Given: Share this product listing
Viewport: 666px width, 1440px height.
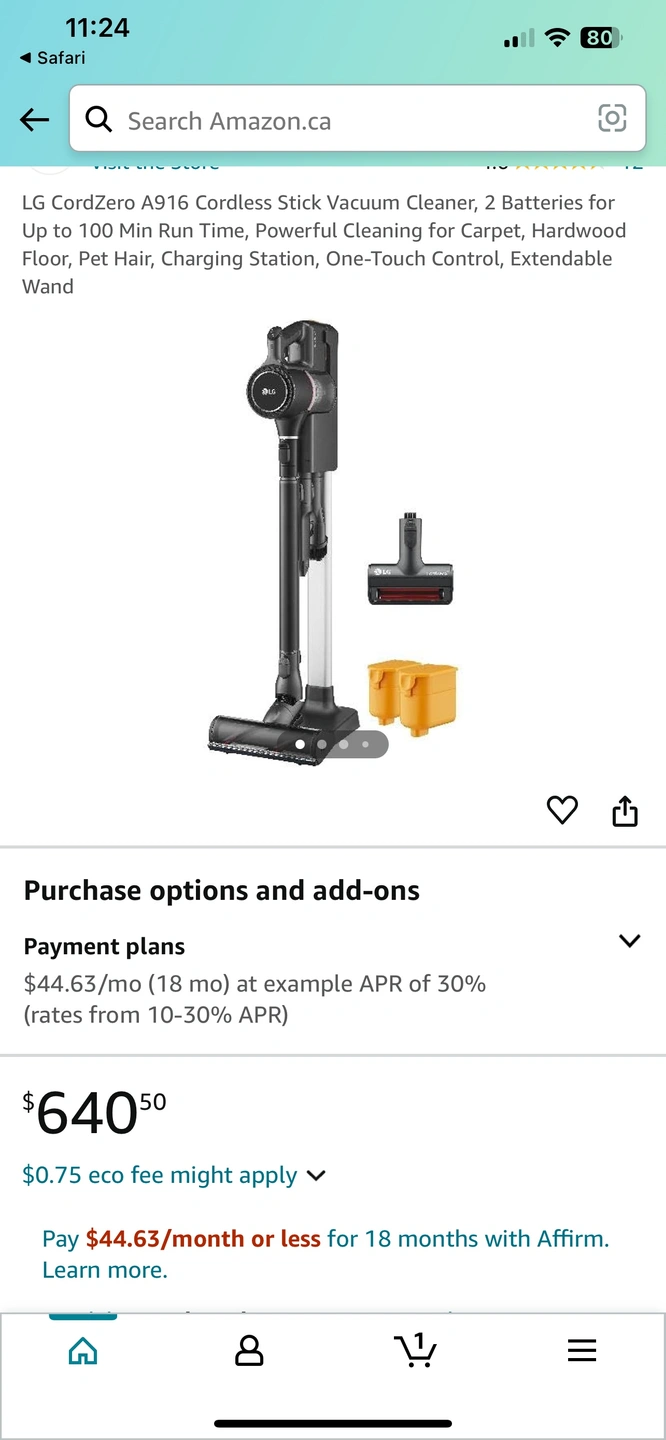Looking at the screenshot, I should (625, 811).
